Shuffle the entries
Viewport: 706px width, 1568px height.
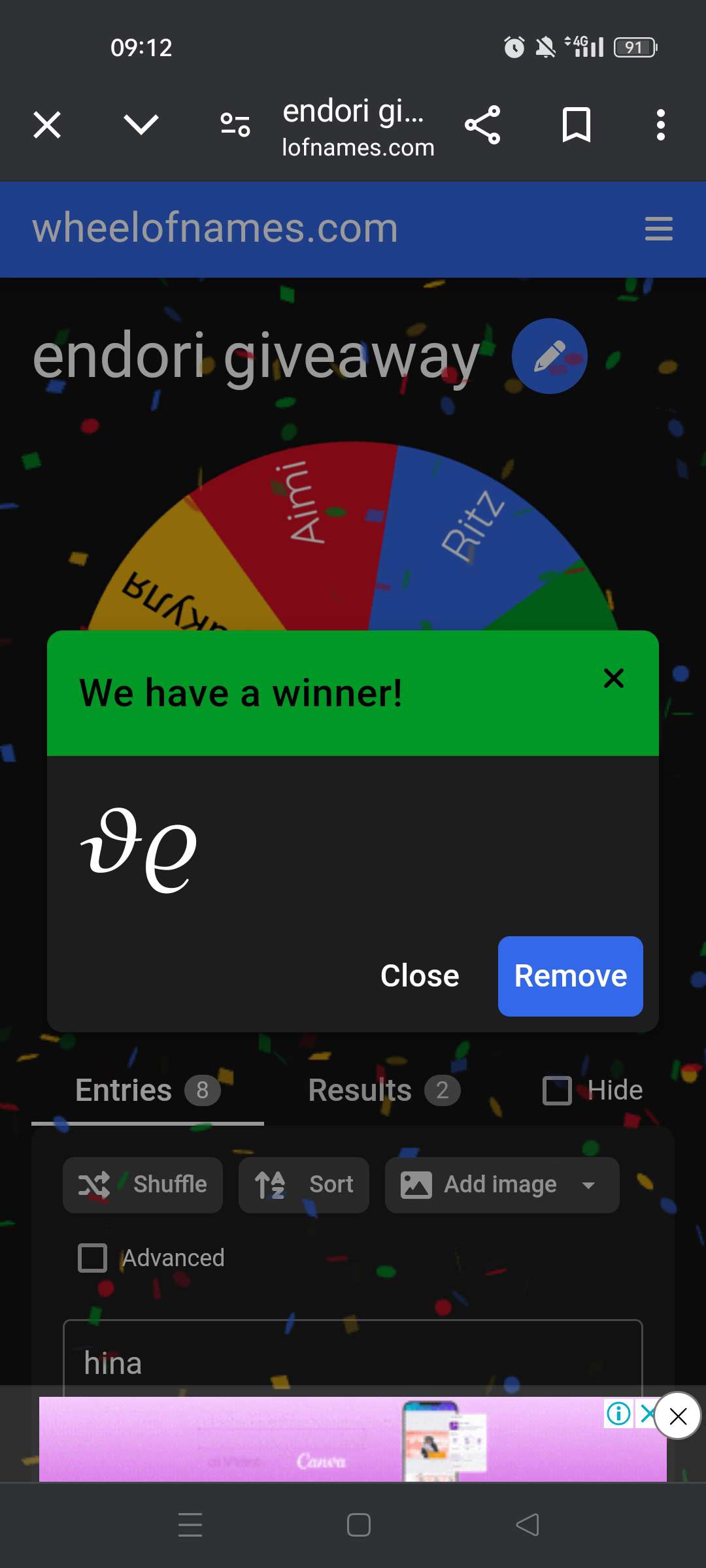pyautogui.click(x=143, y=1184)
